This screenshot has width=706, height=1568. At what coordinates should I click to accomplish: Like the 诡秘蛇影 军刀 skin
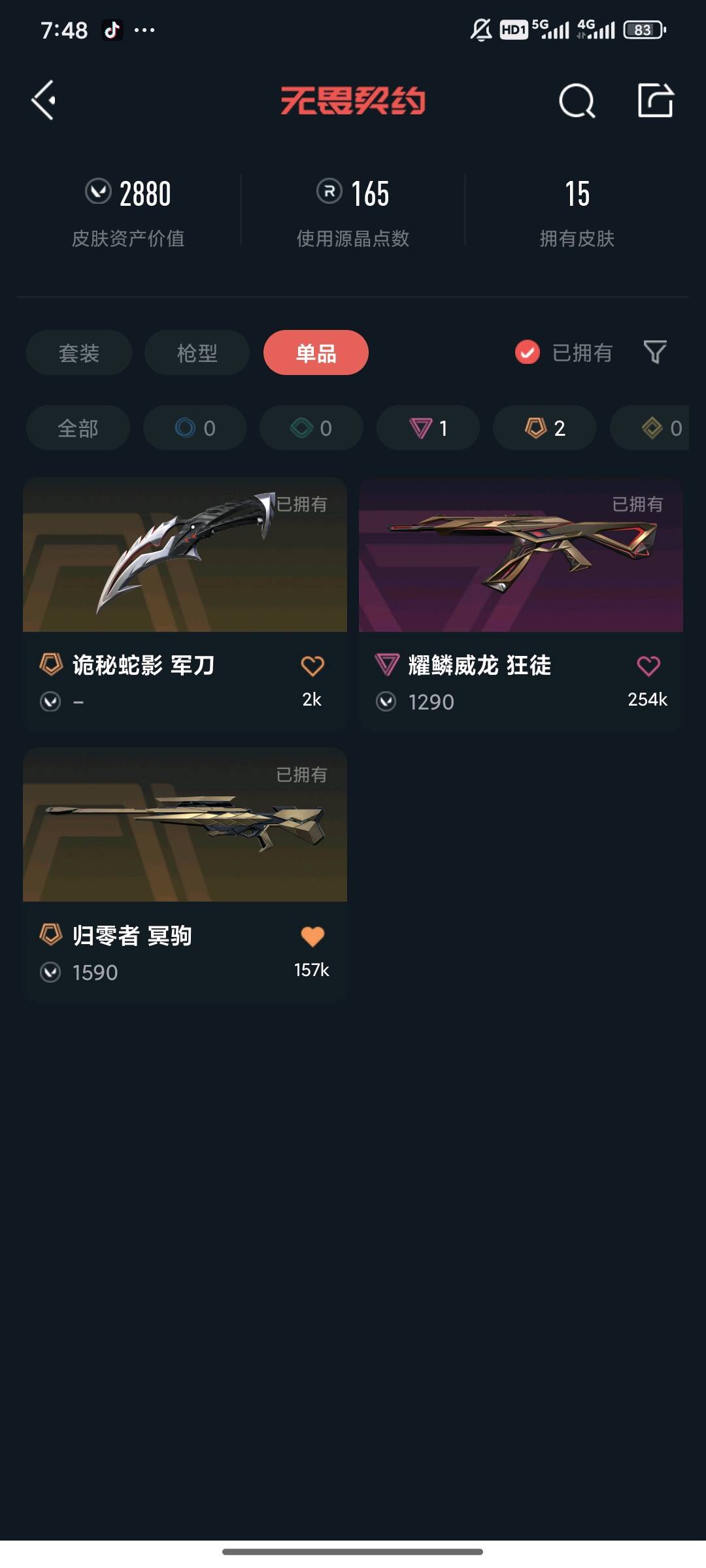coord(312,666)
